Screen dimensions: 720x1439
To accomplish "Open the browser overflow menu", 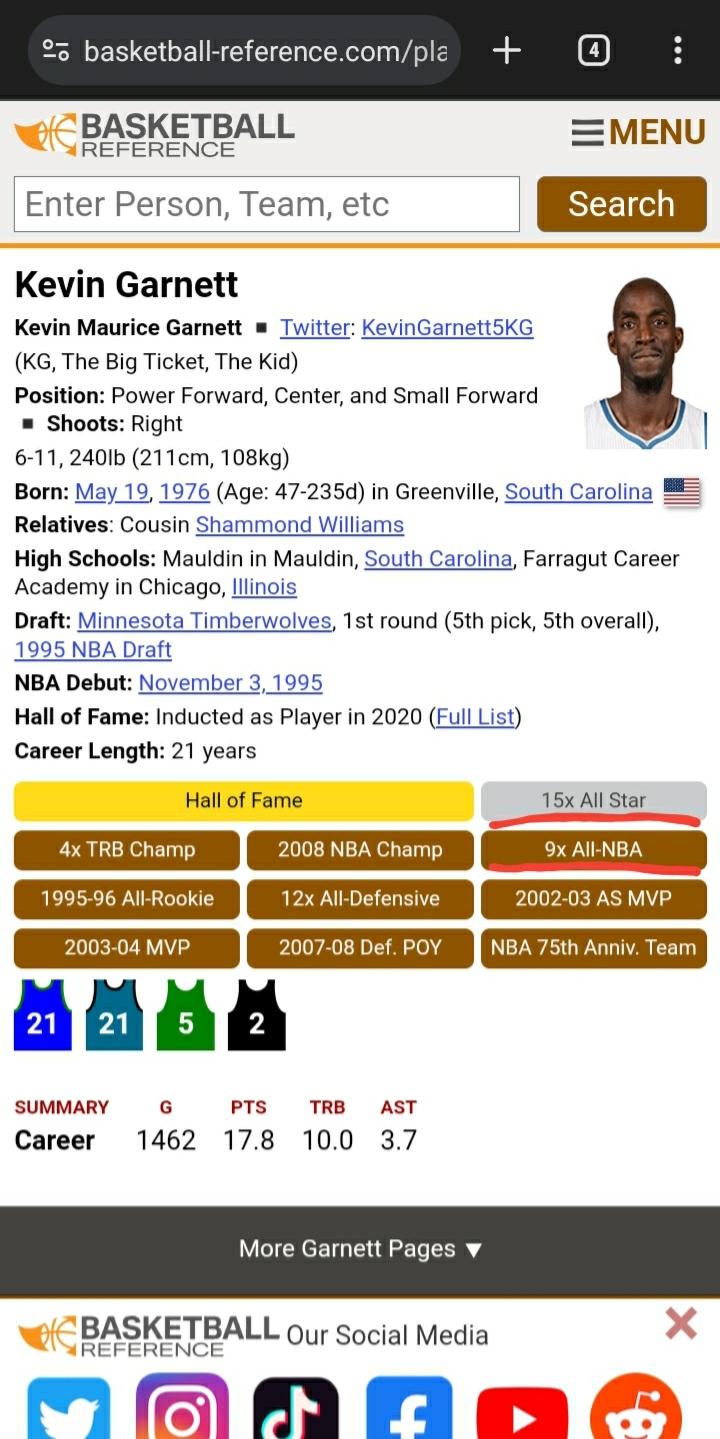I will pyautogui.click(x=677, y=50).
